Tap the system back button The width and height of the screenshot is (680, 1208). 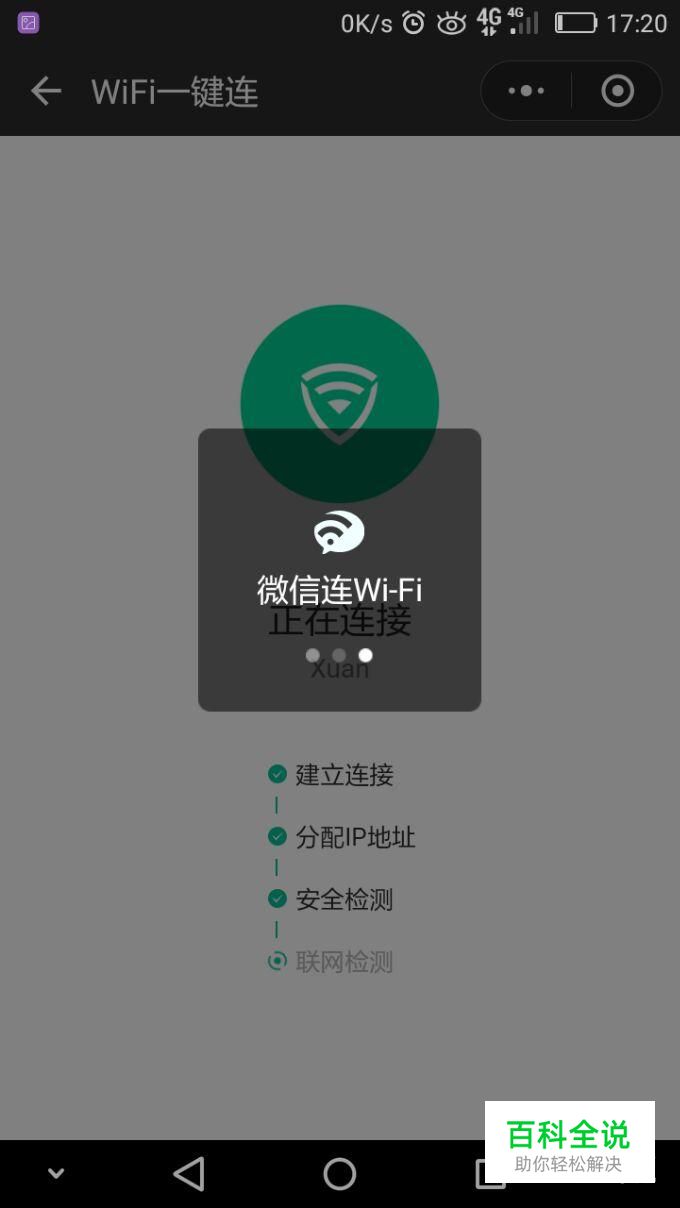click(x=188, y=1174)
